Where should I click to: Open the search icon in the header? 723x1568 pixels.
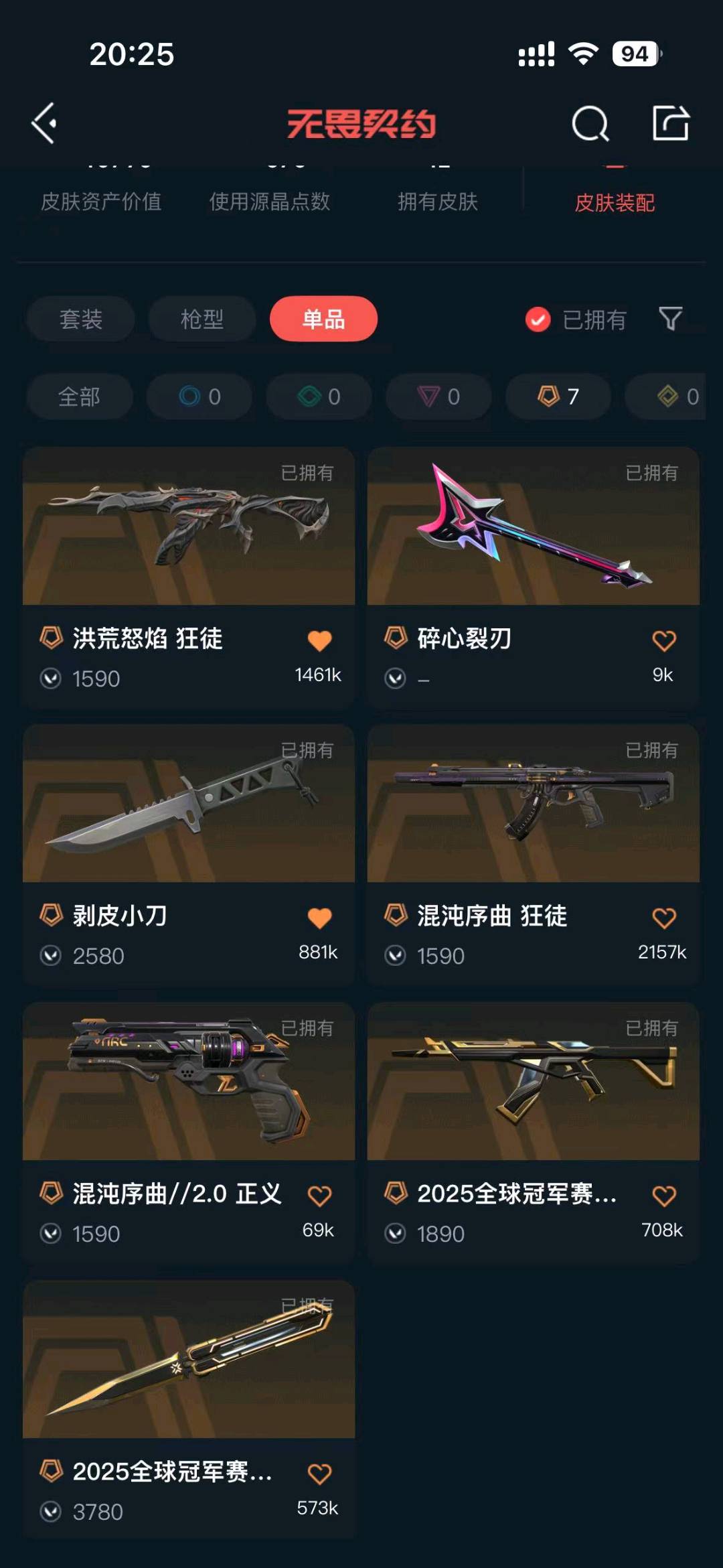coord(590,123)
